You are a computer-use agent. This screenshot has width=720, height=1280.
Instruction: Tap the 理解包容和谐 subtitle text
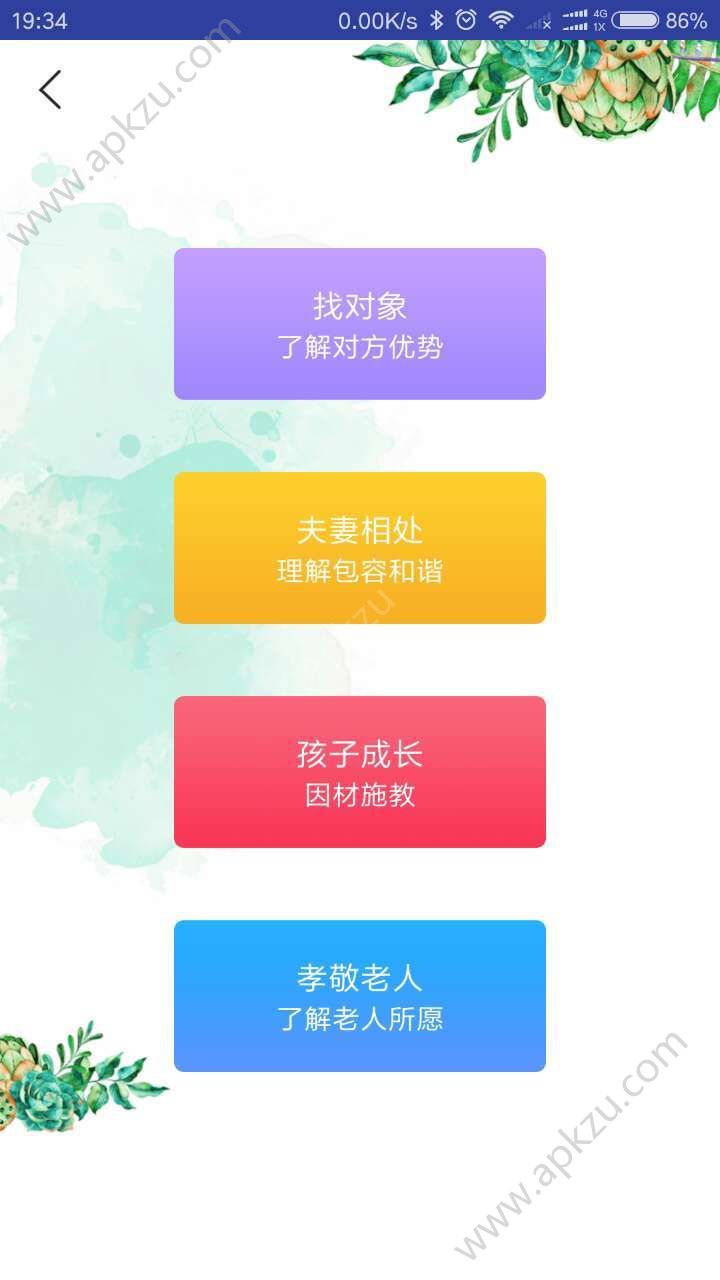(360, 574)
